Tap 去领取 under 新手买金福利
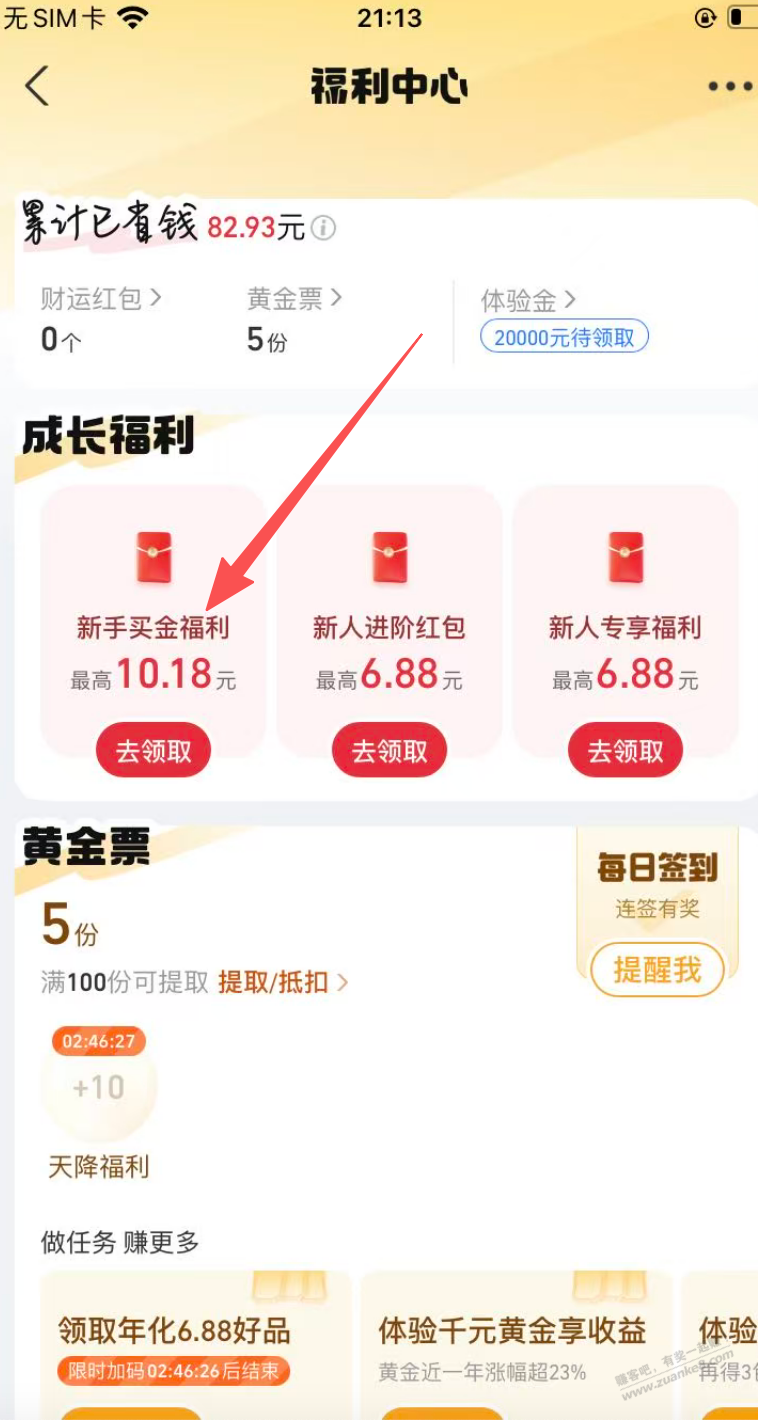The width and height of the screenshot is (758, 1420). tap(153, 751)
